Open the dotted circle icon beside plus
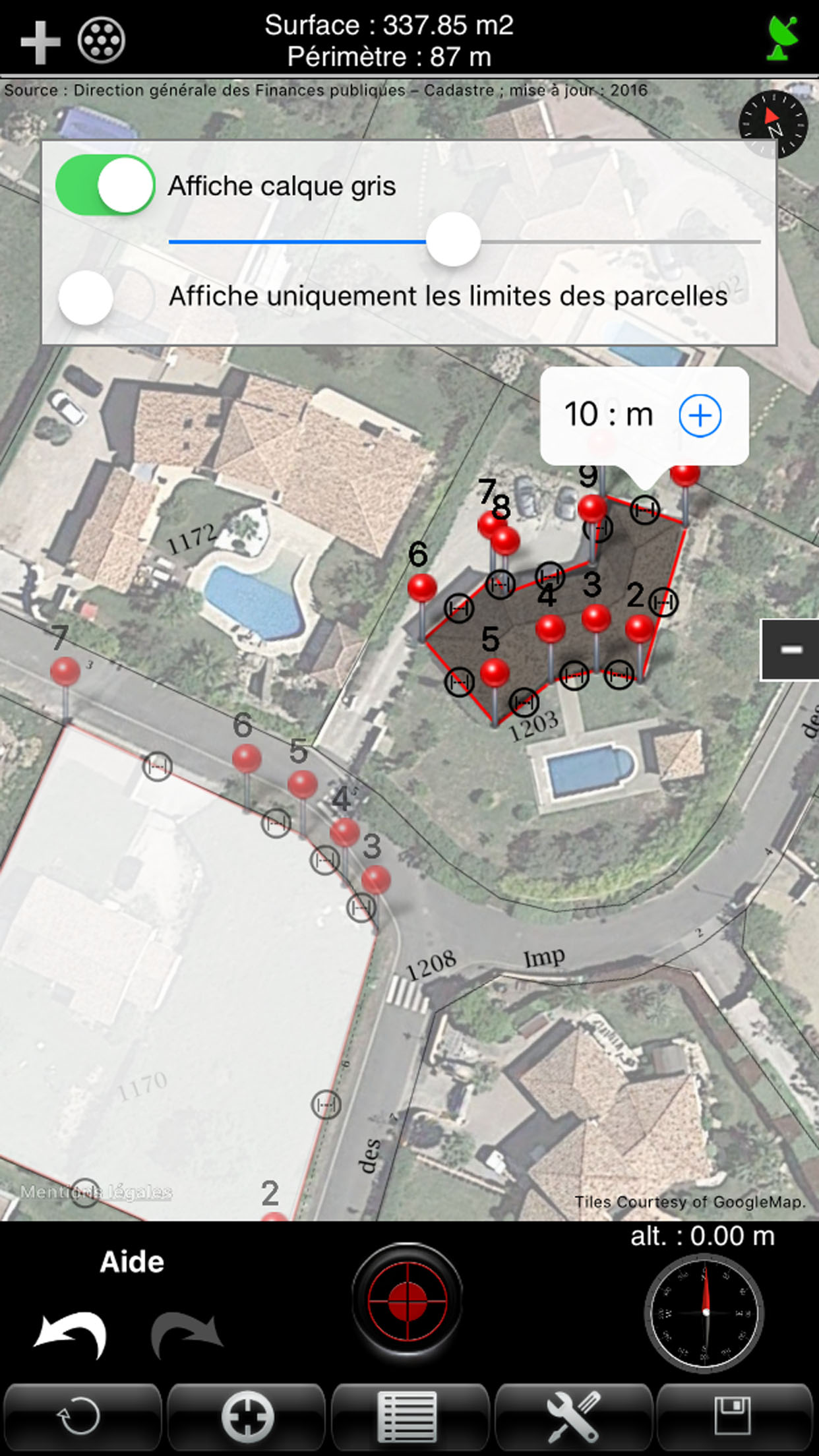Image resolution: width=819 pixels, height=1456 pixels. pos(101,40)
